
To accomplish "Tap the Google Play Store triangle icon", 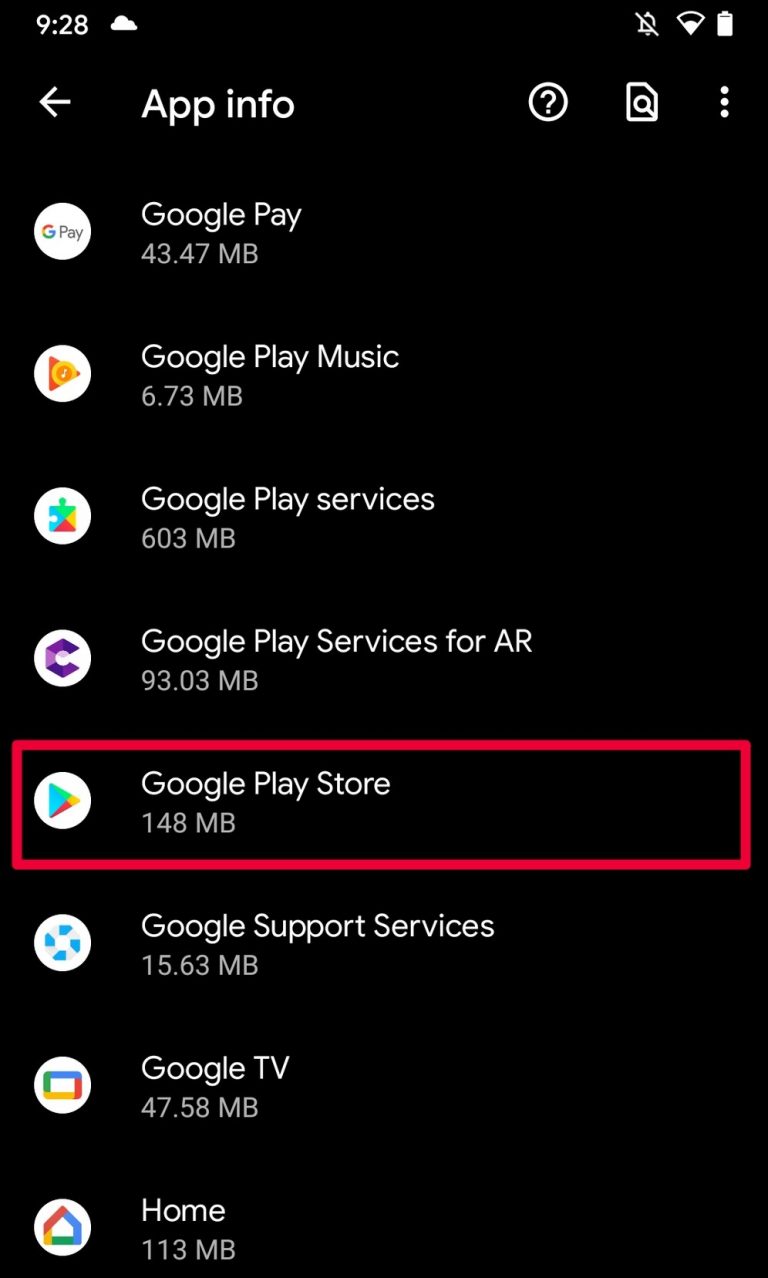I will (x=62, y=800).
